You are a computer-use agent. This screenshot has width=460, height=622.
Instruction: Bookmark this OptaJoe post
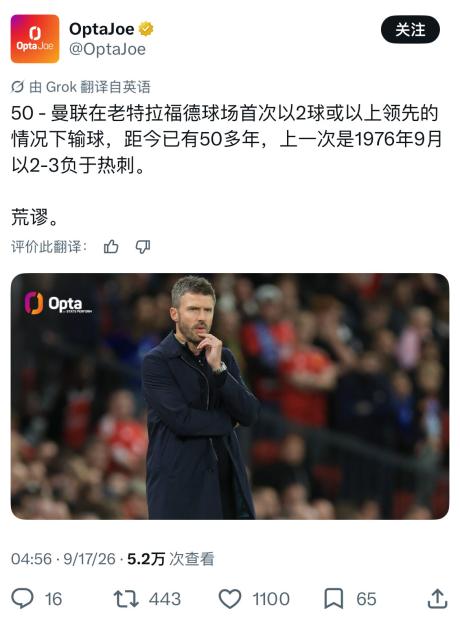pos(334,599)
